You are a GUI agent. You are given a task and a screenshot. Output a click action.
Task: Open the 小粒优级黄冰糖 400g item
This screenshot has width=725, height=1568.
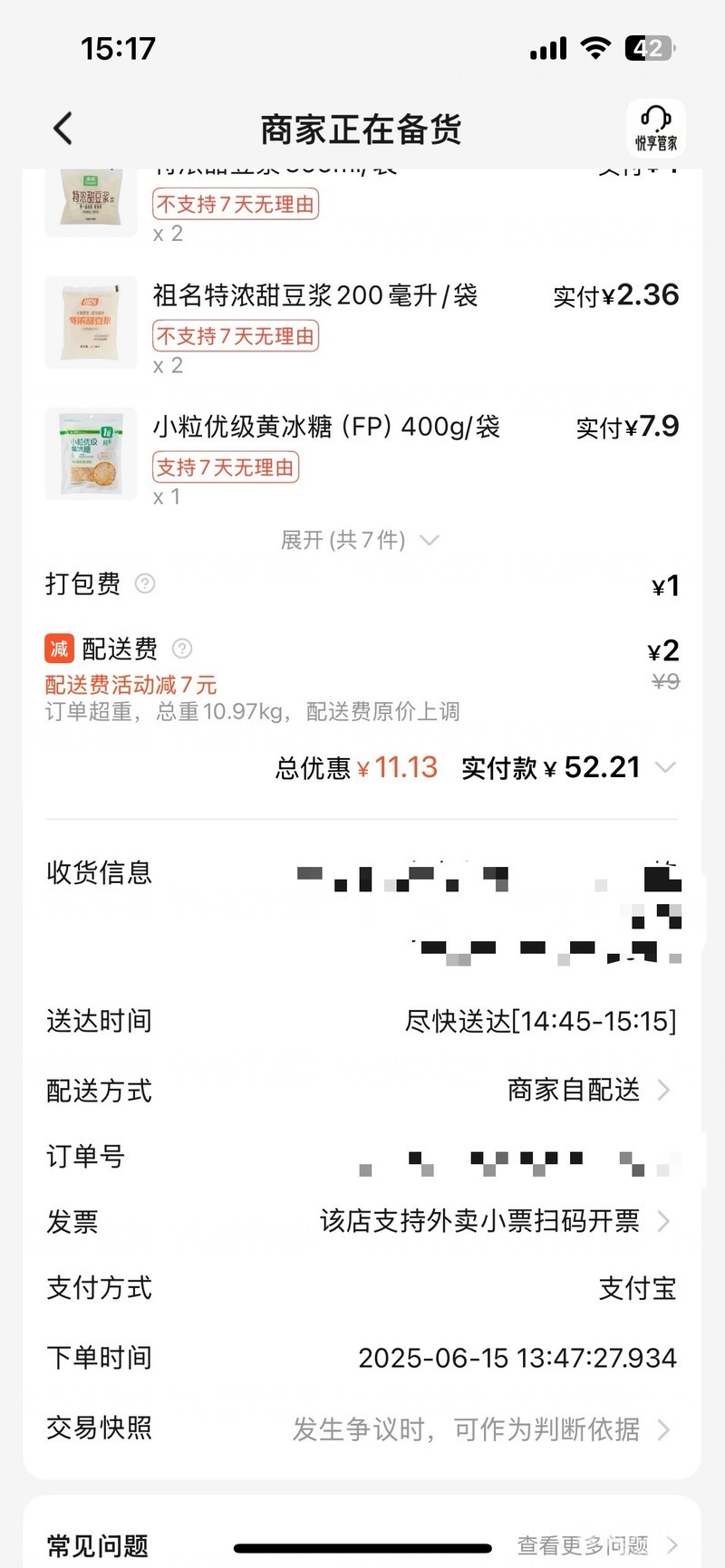[x=326, y=427]
